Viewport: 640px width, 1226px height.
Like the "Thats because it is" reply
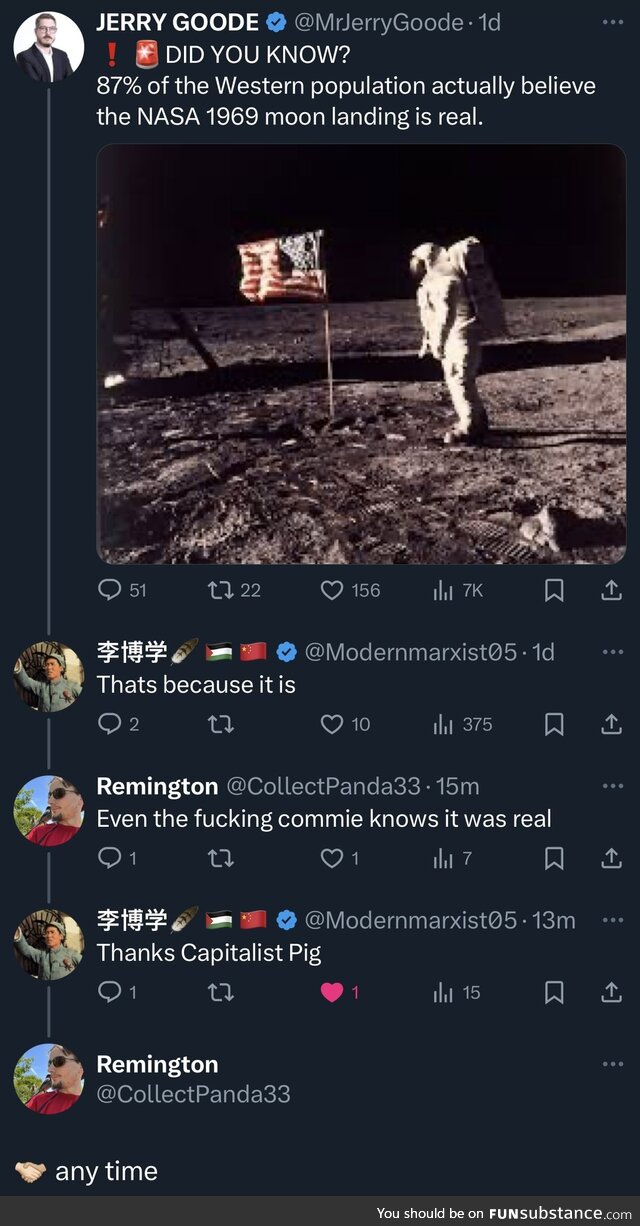[x=332, y=724]
